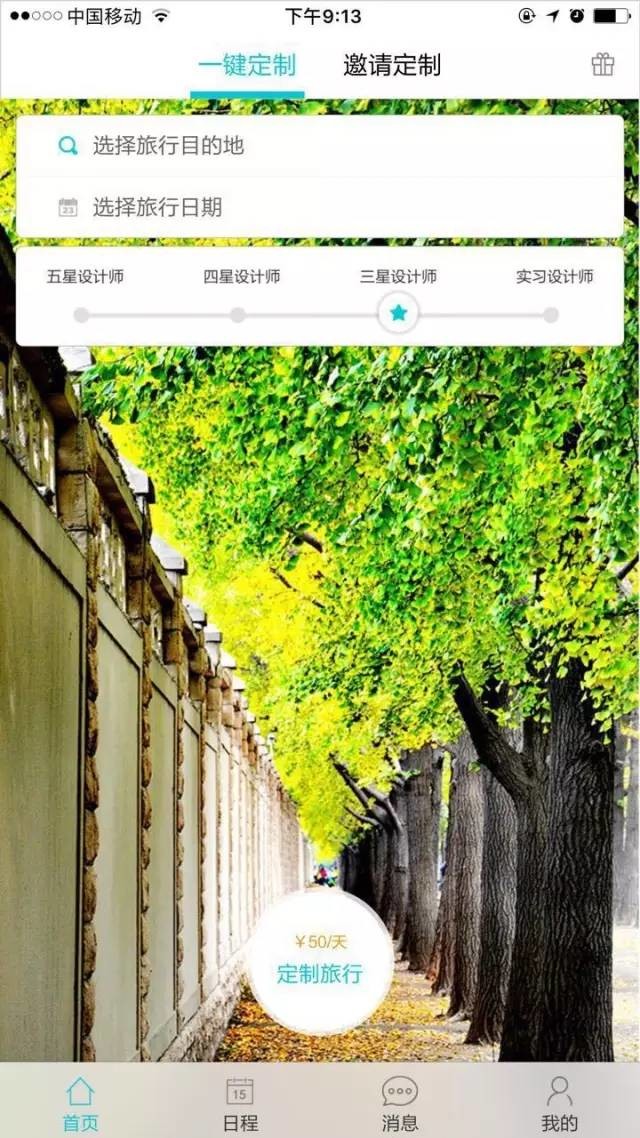Select 五星设计师 level on slider
Screen dimensions: 640x1138
click(82, 315)
